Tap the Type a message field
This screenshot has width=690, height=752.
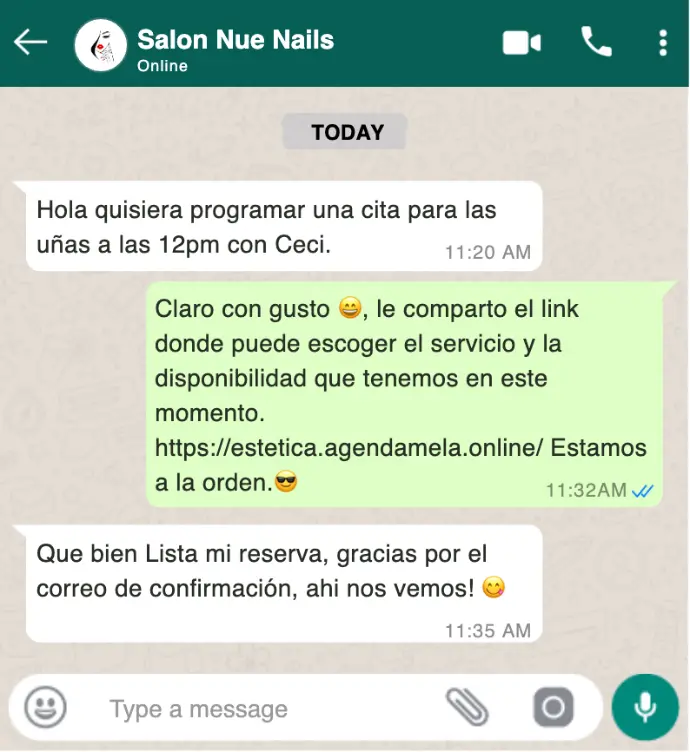click(260, 709)
